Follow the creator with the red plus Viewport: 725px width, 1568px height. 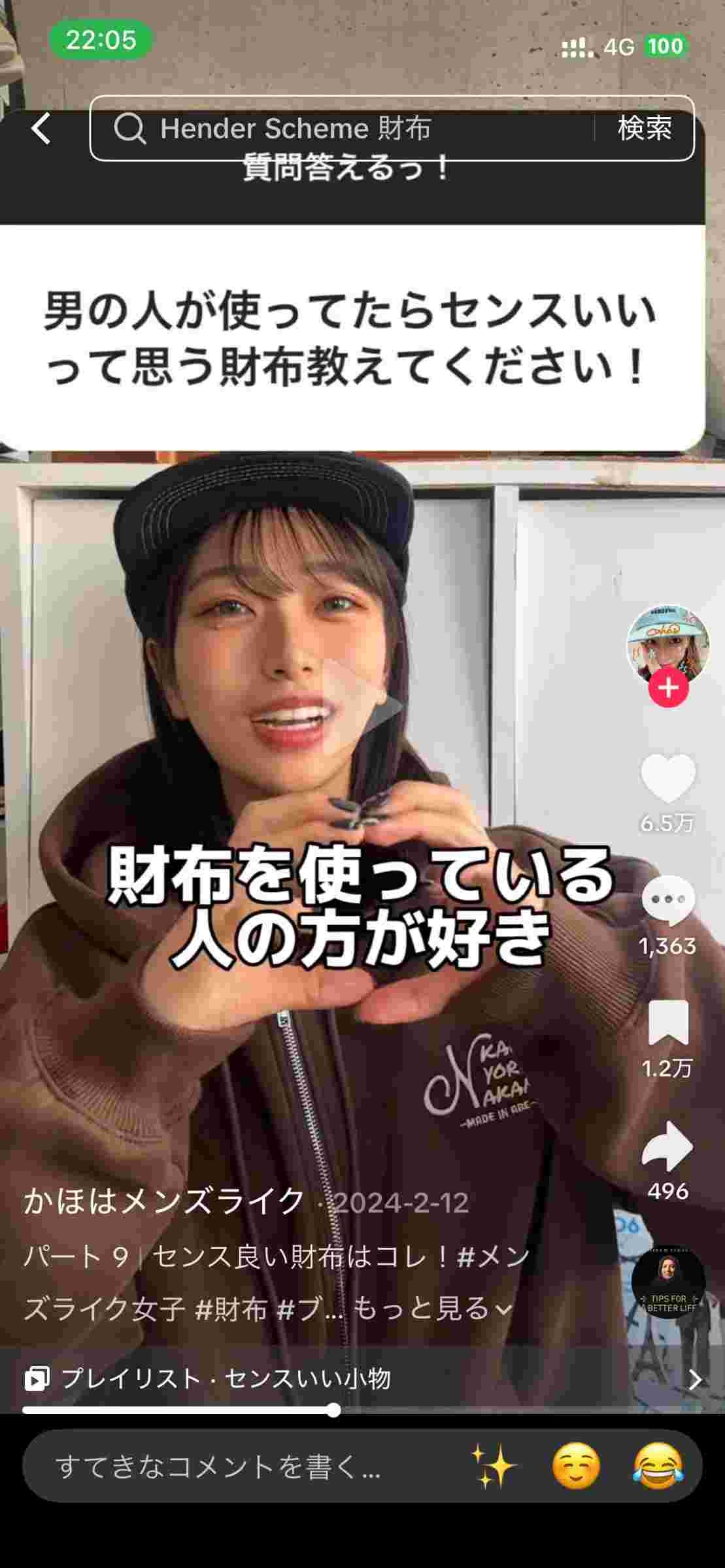pos(667,689)
